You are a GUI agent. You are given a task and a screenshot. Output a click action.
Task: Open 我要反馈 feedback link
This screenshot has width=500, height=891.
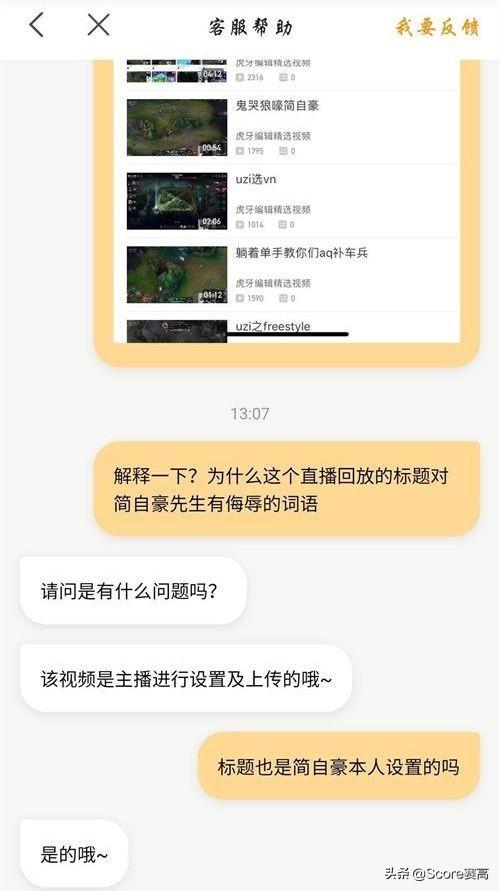click(x=438, y=27)
